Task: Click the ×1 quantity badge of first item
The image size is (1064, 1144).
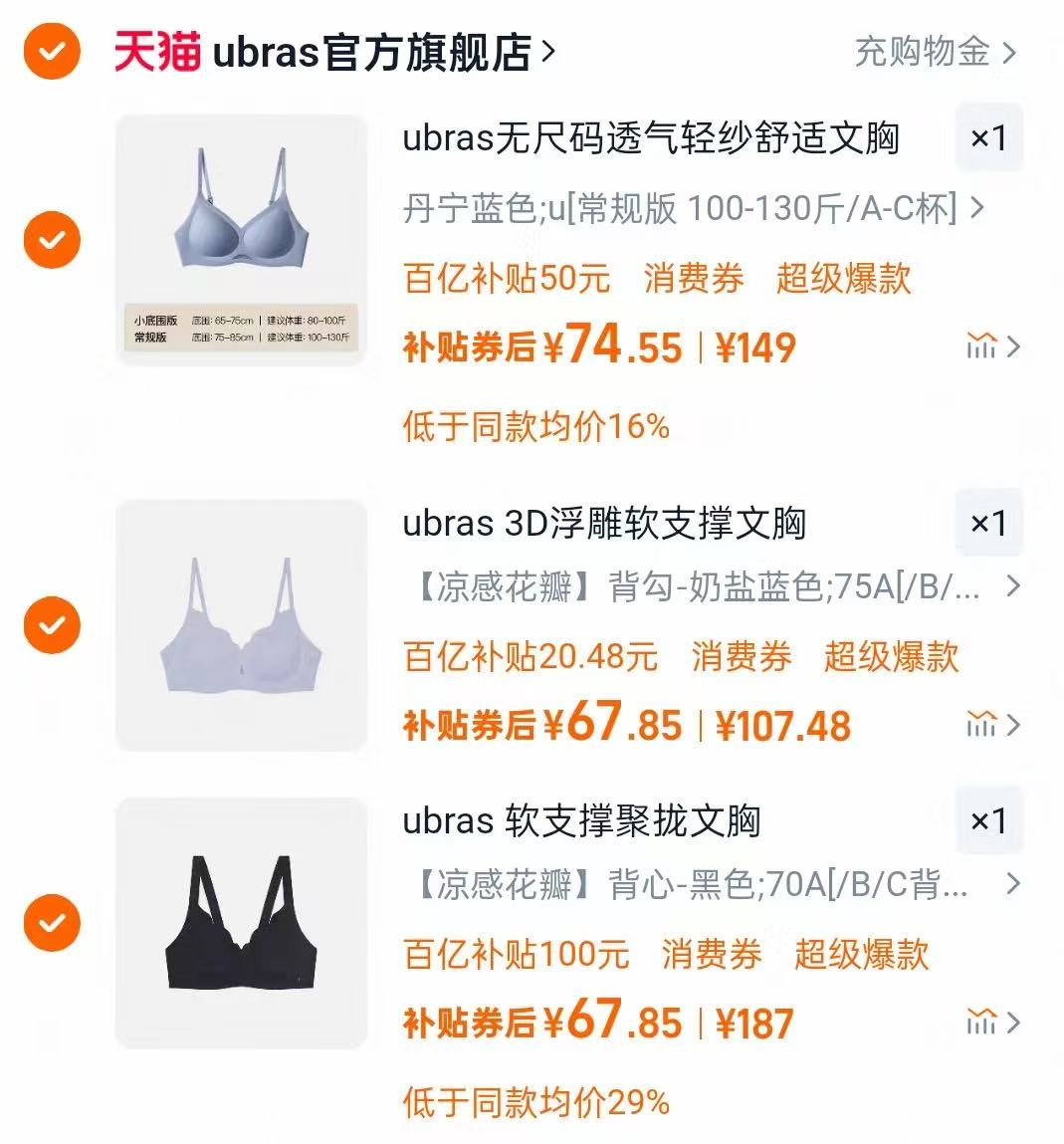Action: (988, 138)
